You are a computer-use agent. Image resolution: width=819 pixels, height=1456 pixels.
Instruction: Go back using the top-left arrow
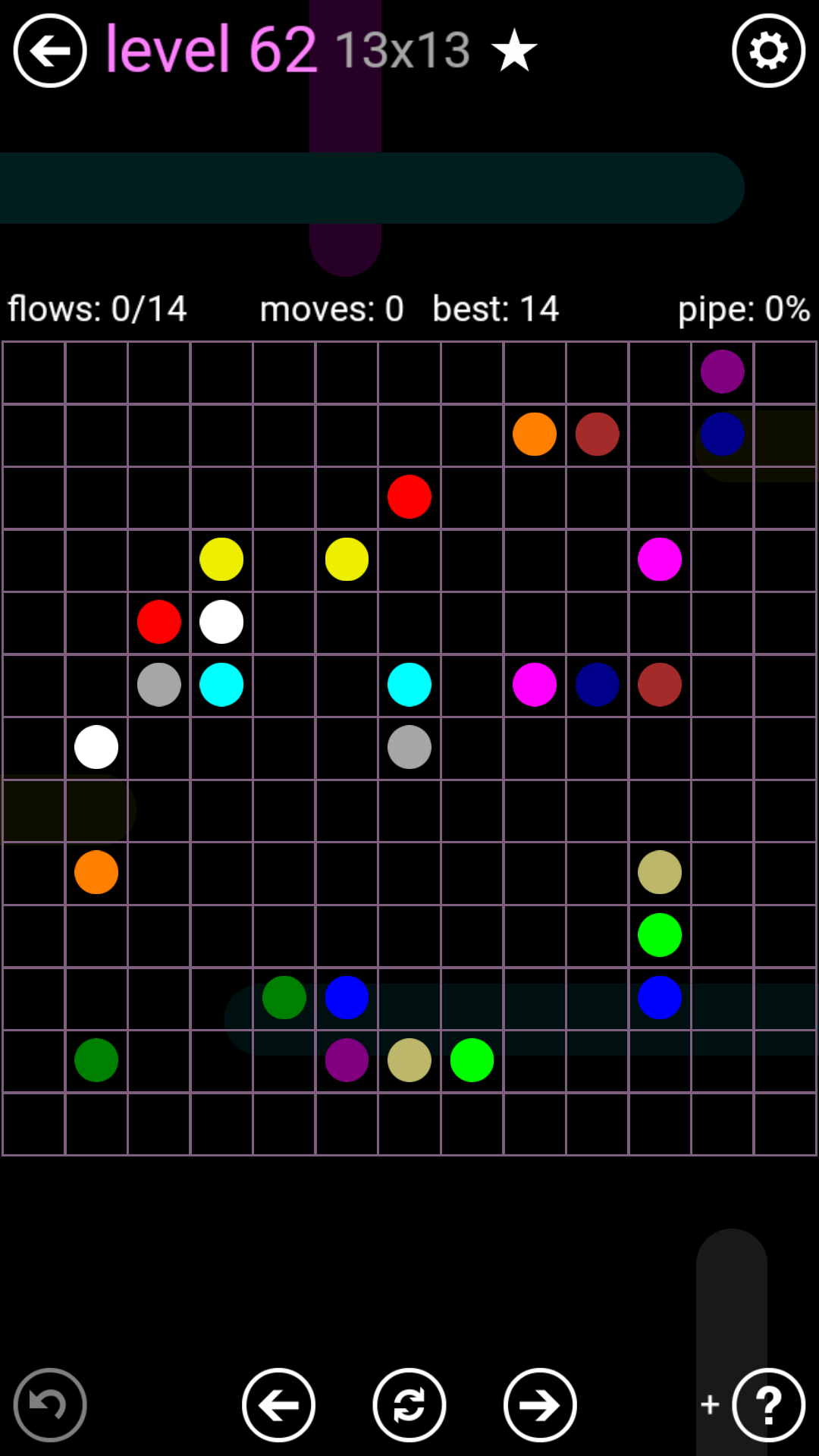coord(50,51)
